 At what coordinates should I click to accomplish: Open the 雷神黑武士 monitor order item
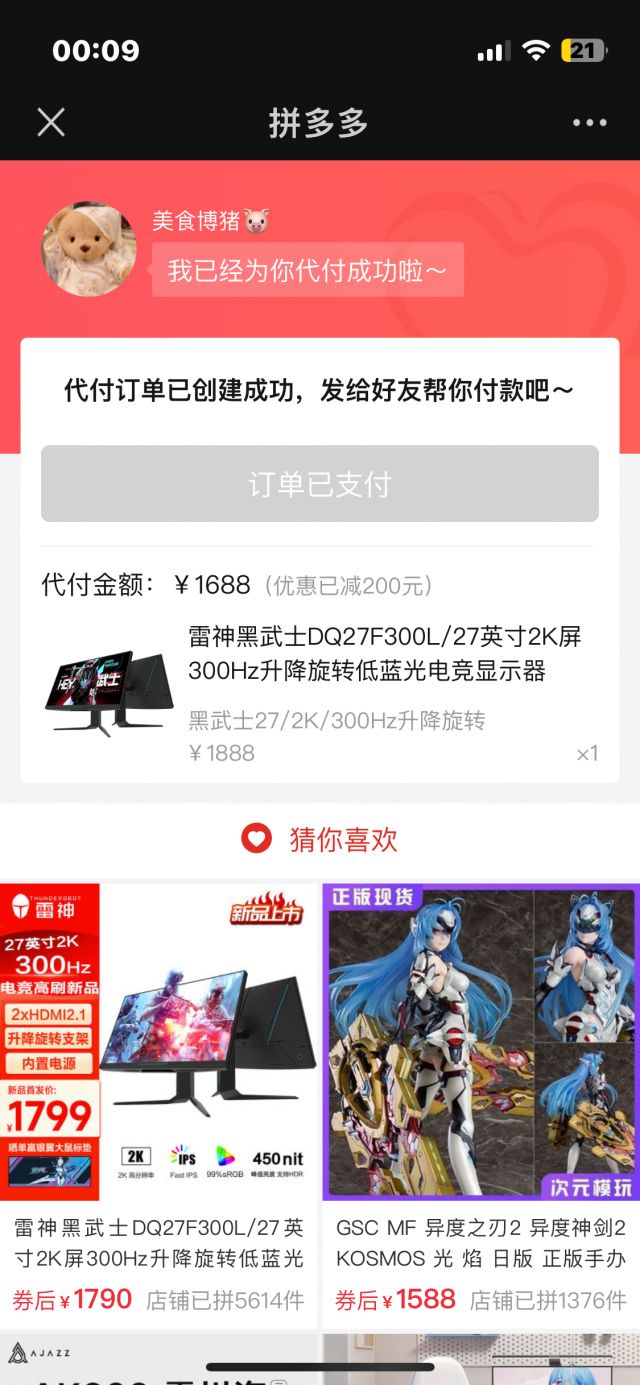pos(320,693)
